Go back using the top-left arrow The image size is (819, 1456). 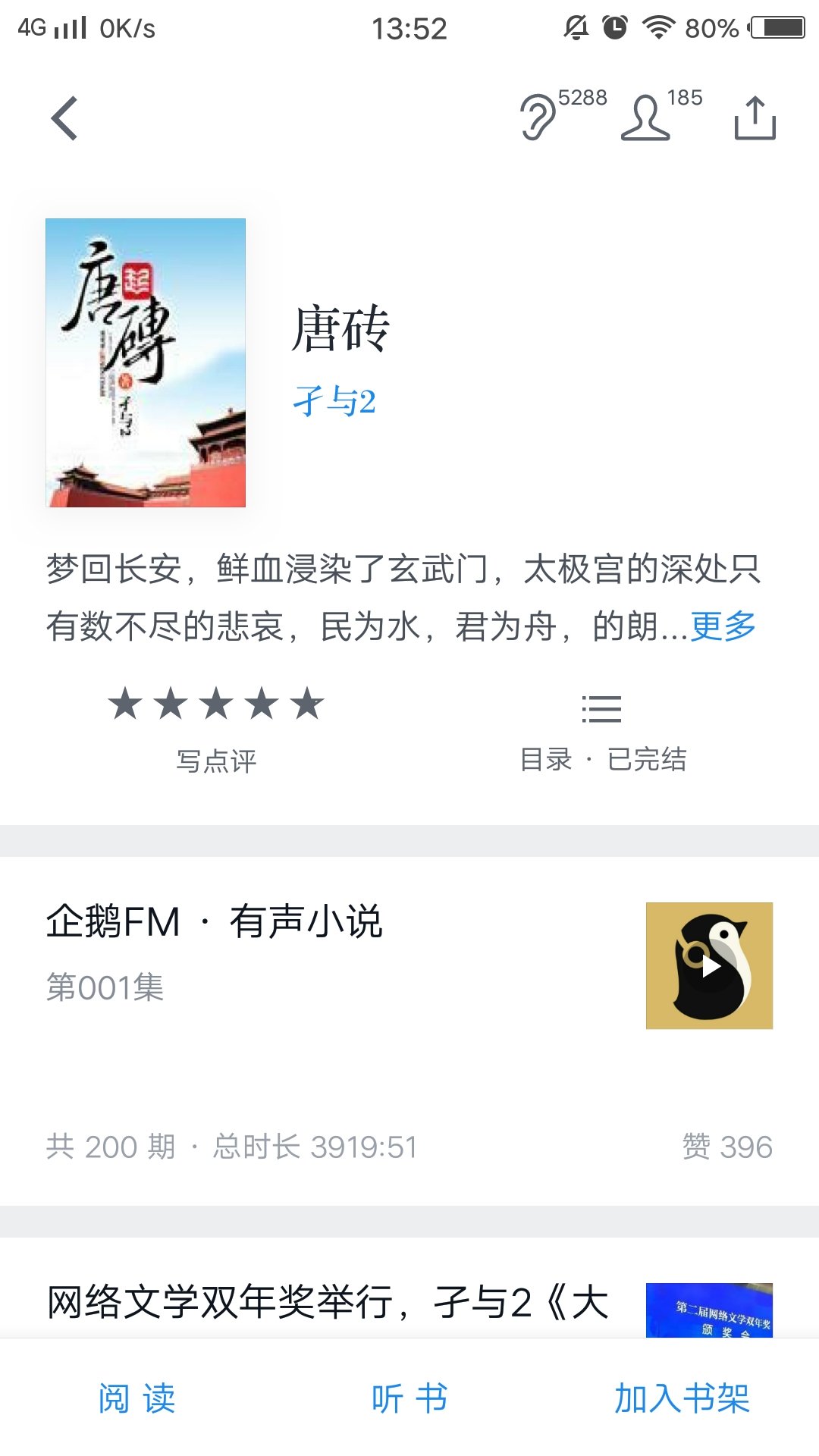[x=64, y=118]
